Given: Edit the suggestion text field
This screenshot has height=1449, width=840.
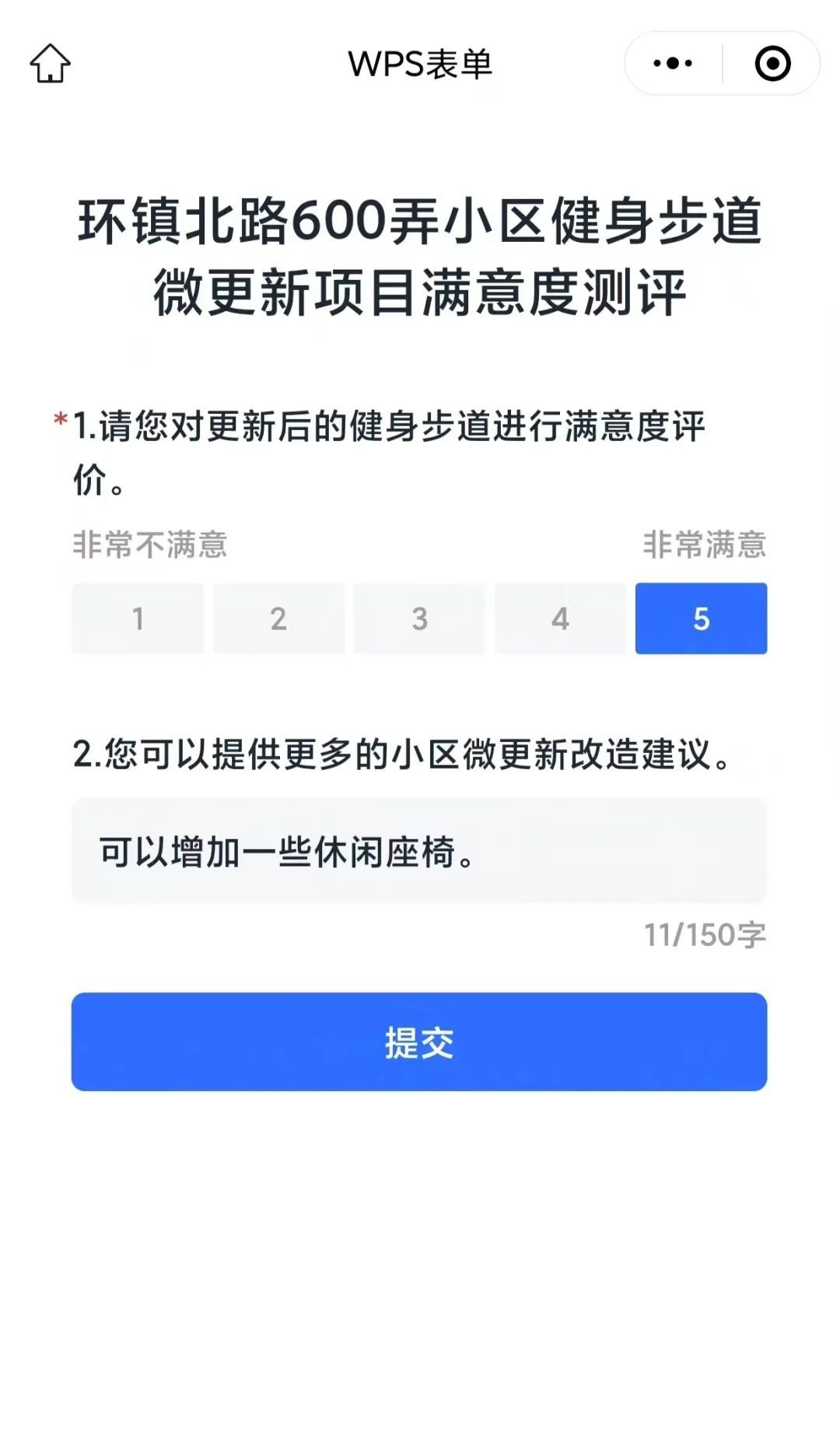Looking at the screenshot, I should 419,852.
